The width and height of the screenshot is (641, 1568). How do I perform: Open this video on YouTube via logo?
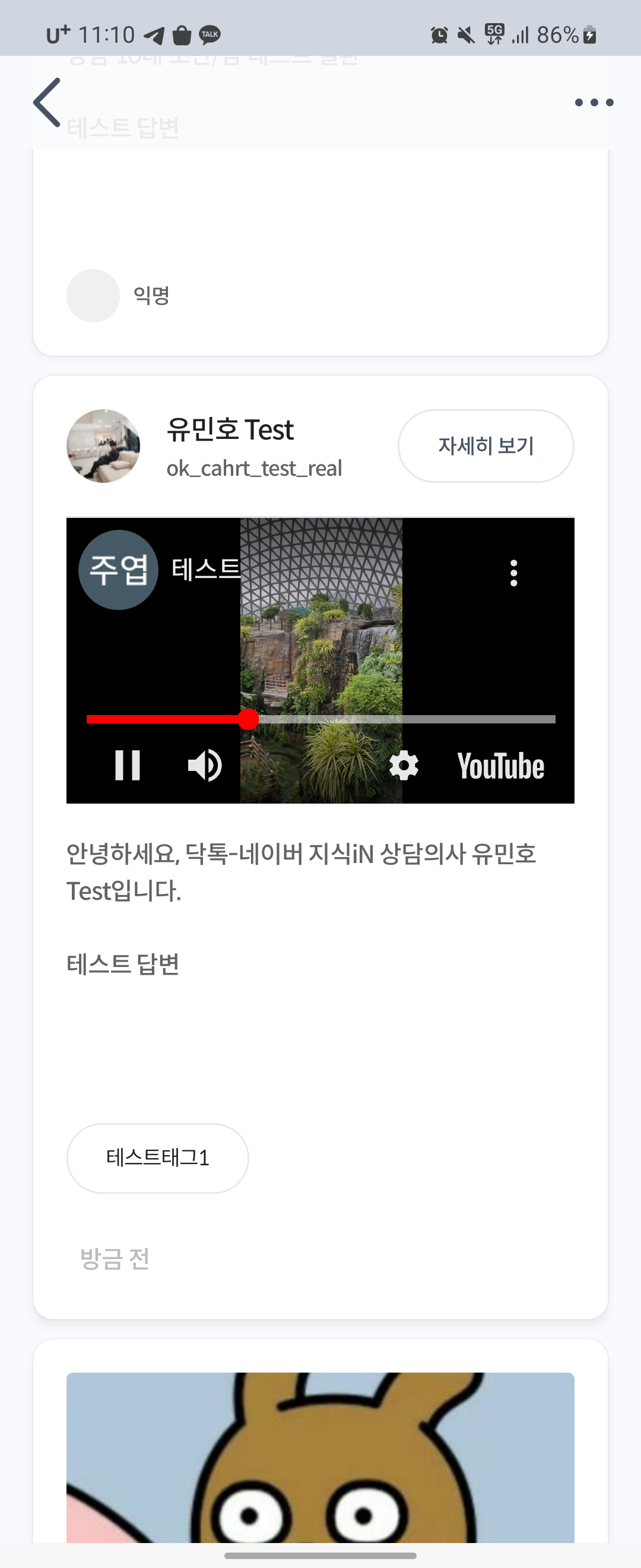tap(500, 766)
